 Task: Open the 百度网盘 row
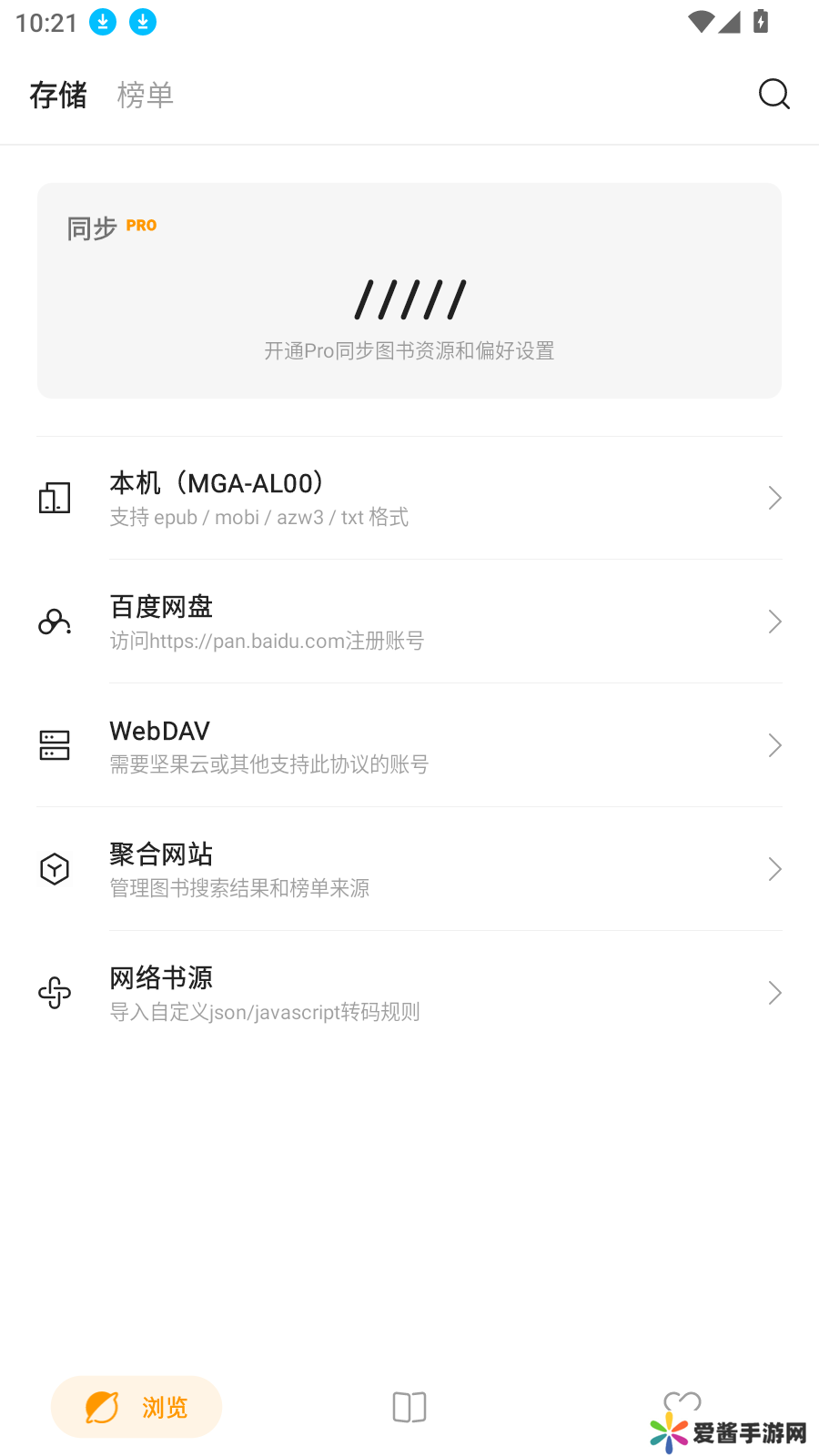tap(409, 622)
